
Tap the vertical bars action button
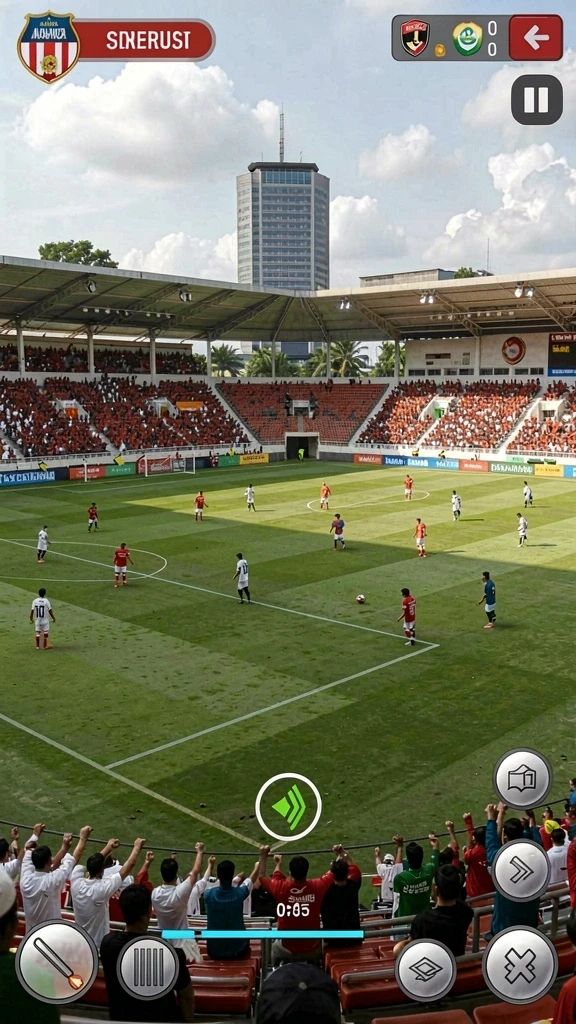coord(148,967)
